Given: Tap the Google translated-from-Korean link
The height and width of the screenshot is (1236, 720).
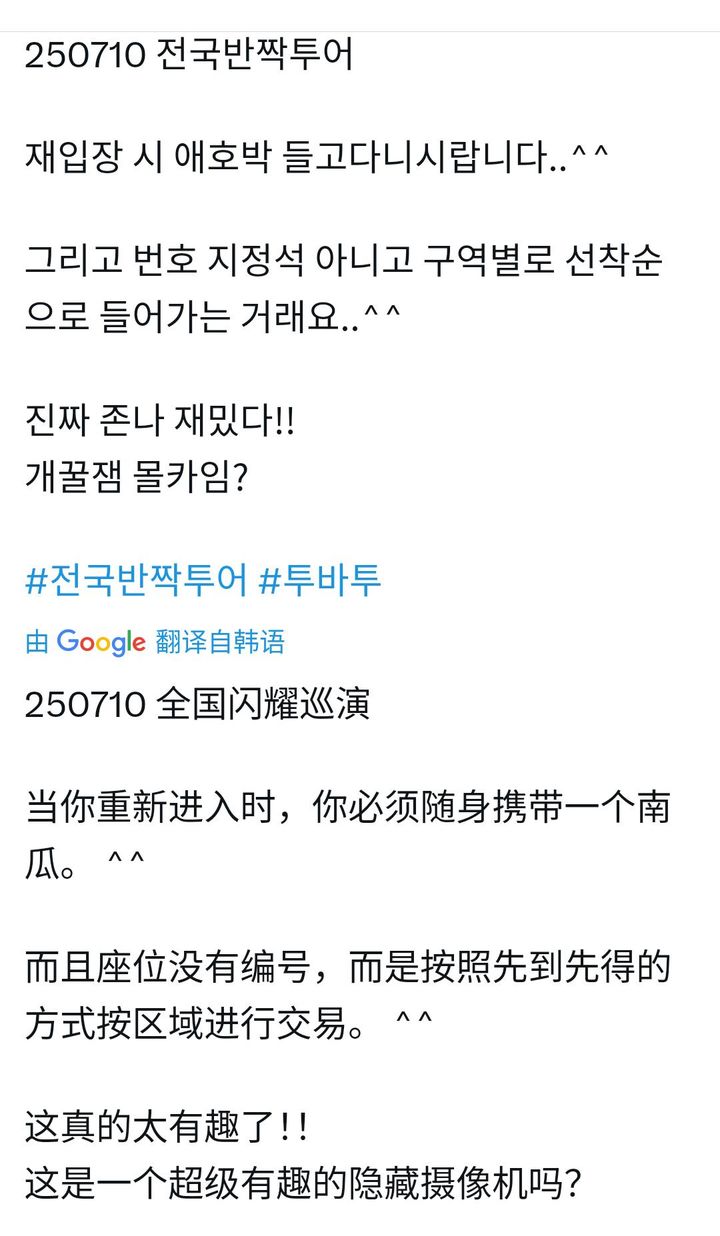Looking at the screenshot, I should (155, 642).
